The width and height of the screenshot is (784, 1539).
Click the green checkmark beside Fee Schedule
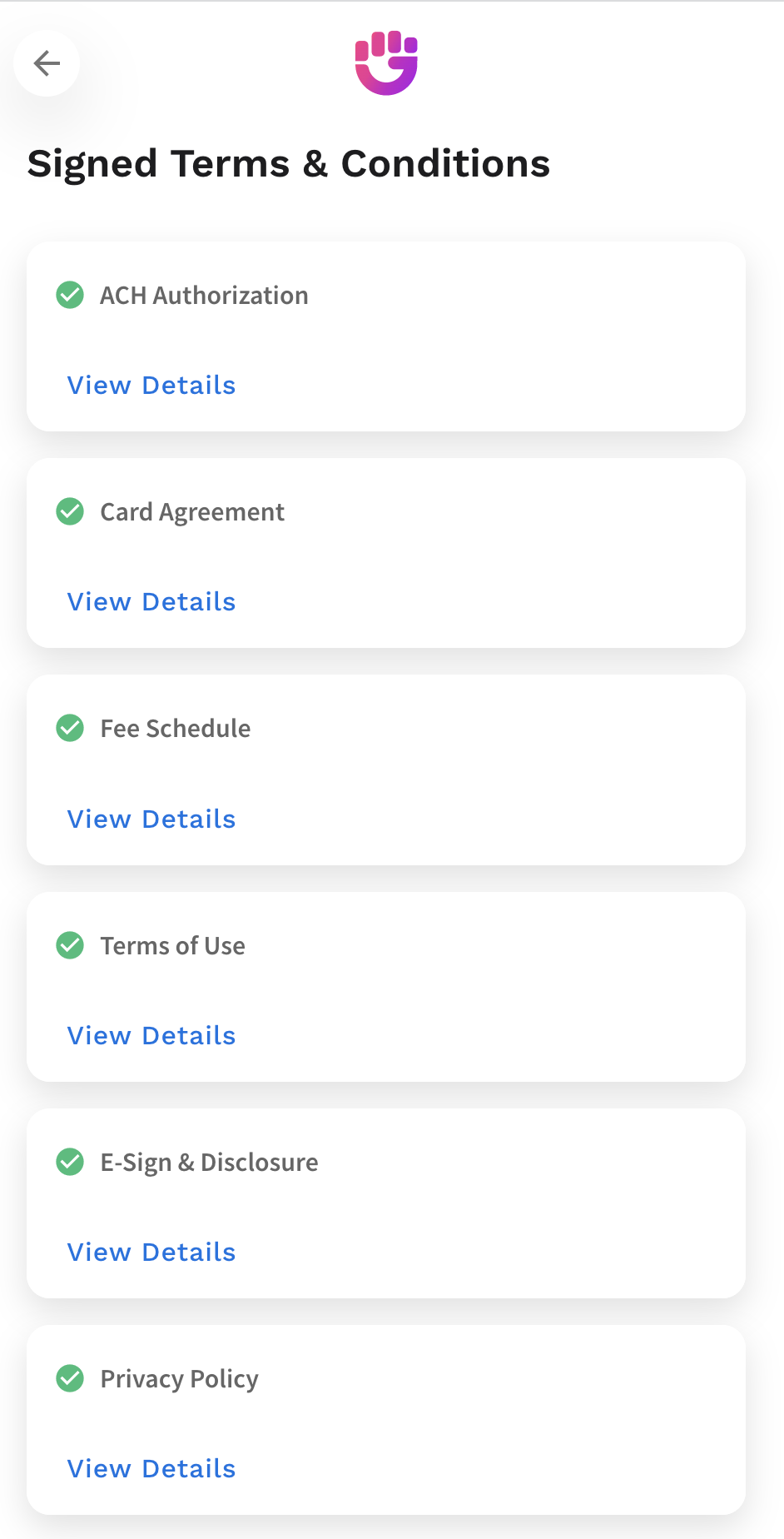pyautogui.click(x=70, y=728)
